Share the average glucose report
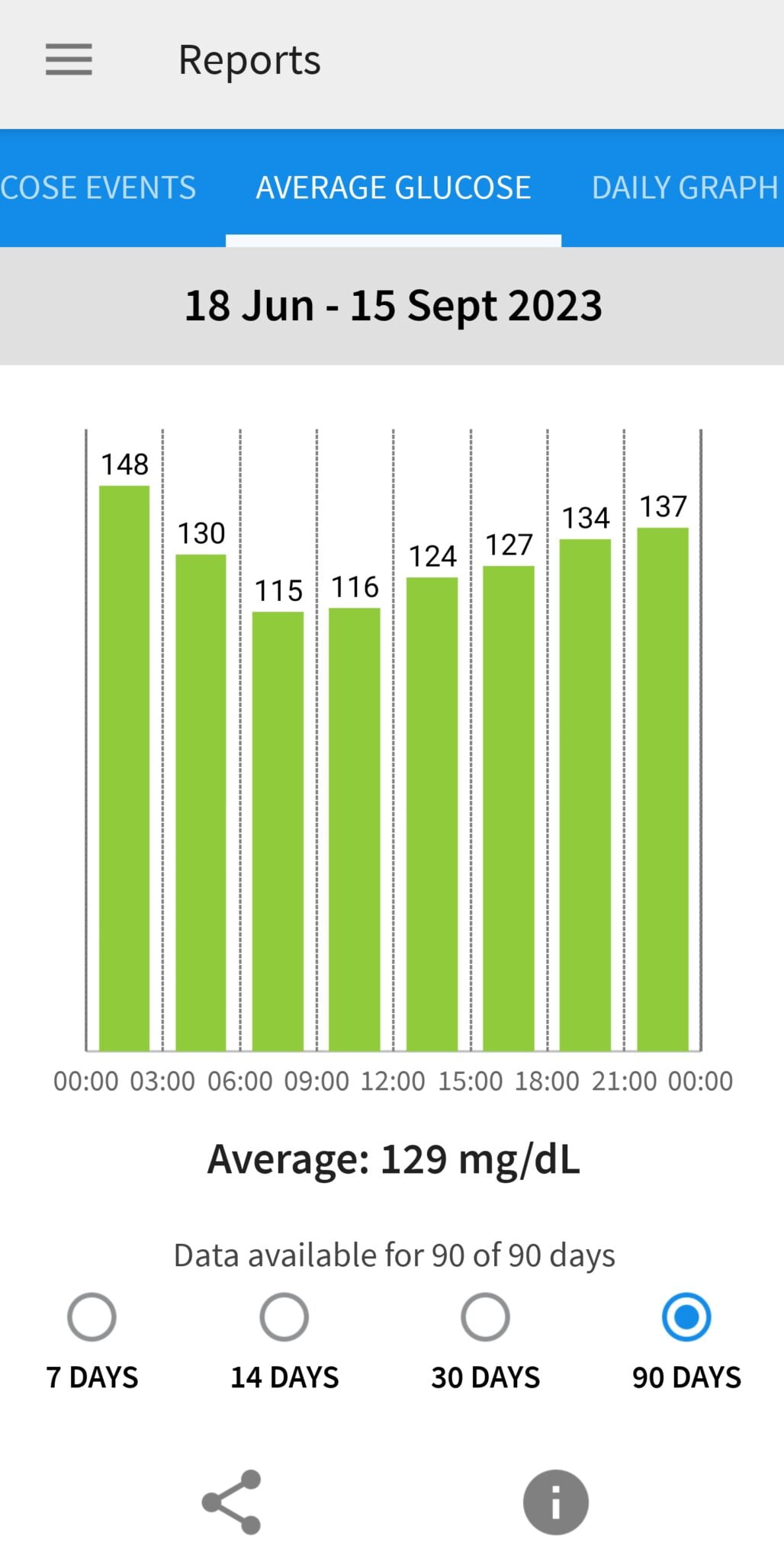Viewport: 784px width, 1562px height. click(232, 1502)
